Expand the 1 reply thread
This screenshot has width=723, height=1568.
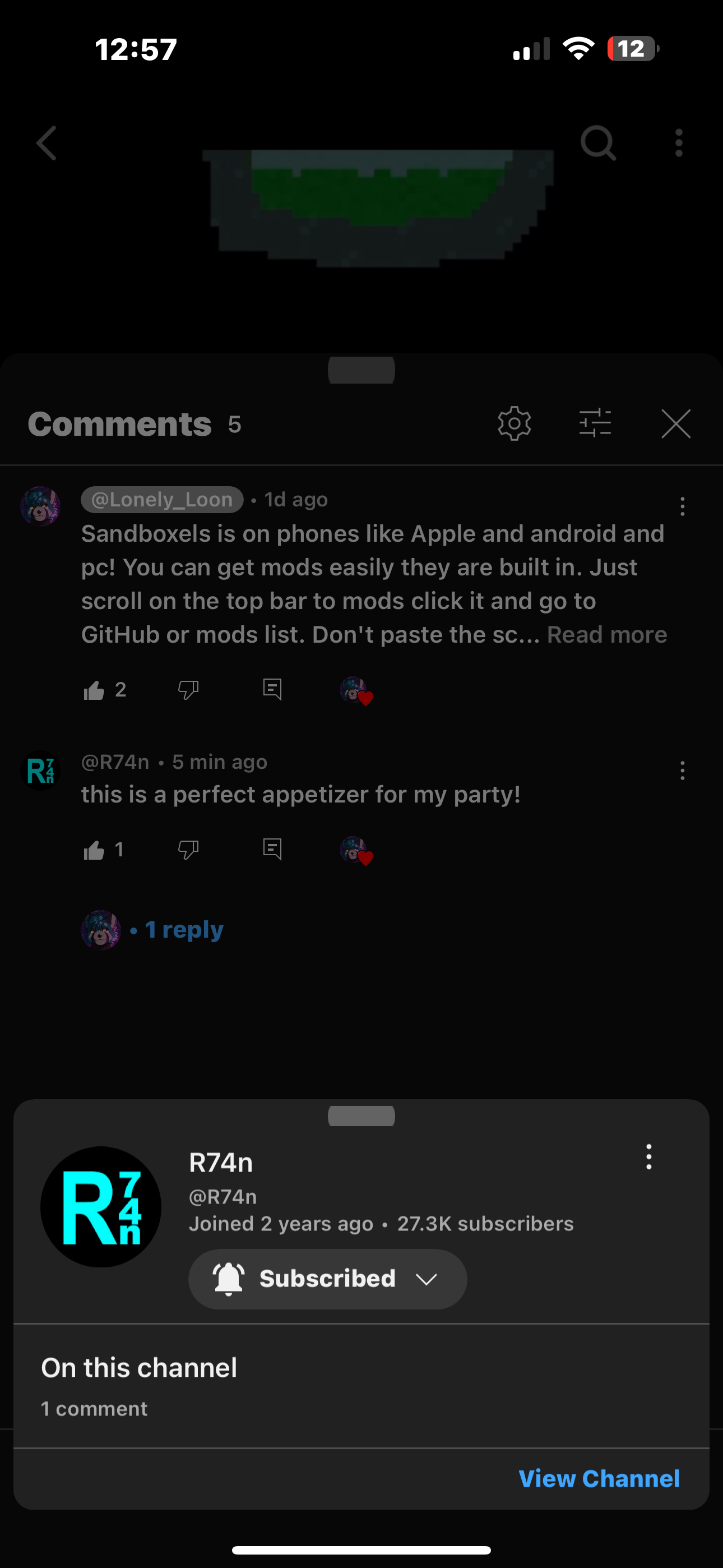point(184,929)
